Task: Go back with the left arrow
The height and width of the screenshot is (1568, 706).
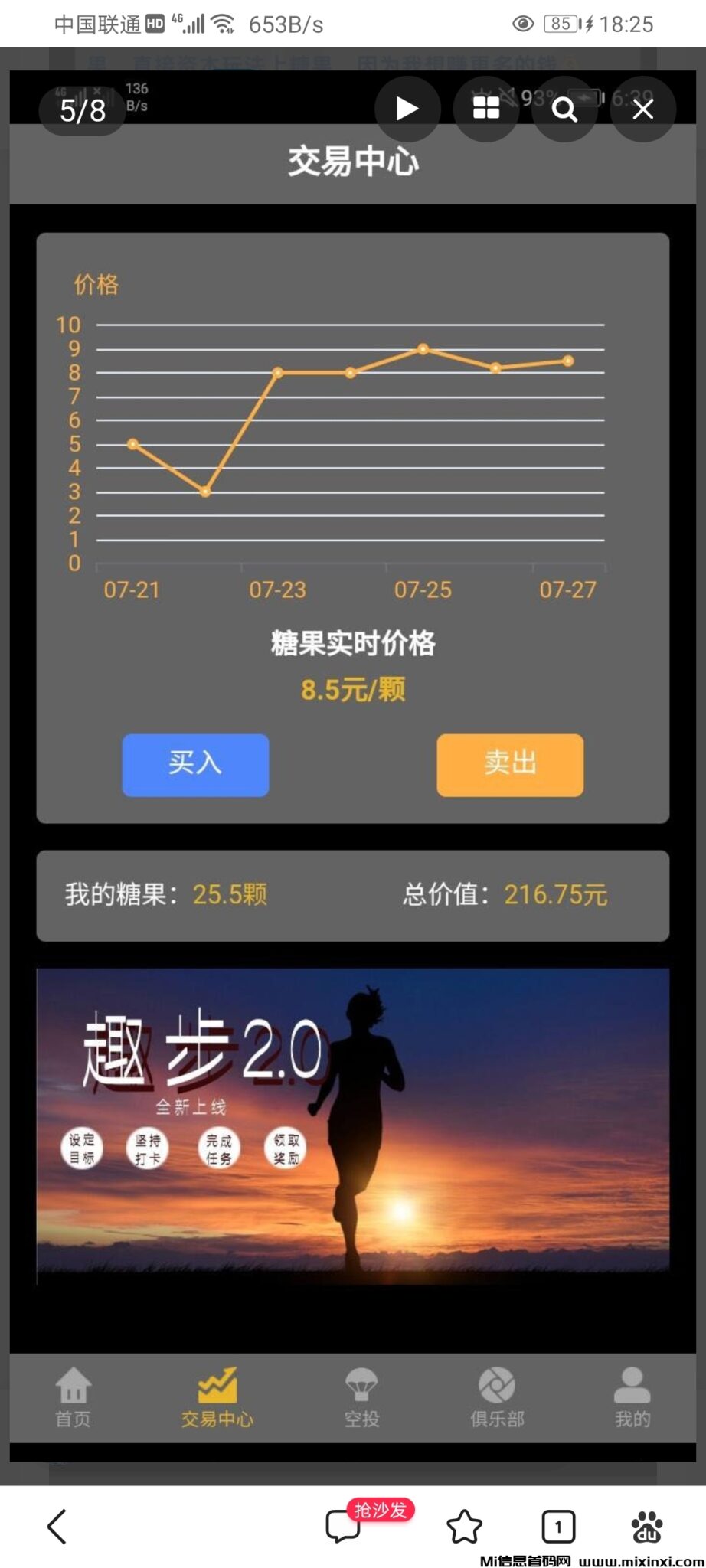Action: click(x=57, y=1526)
